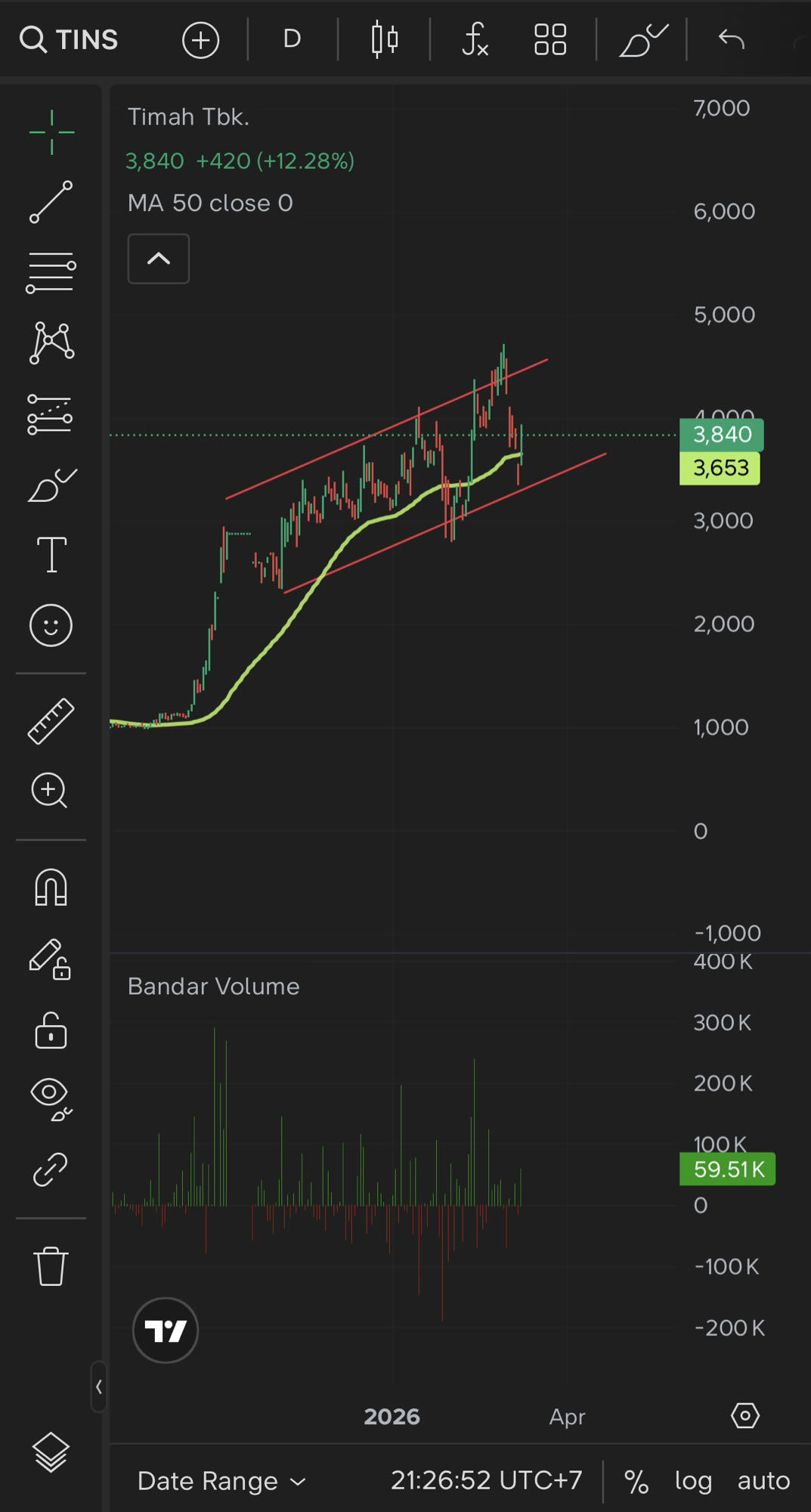
Task: Open the TINS symbol search
Action: [x=70, y=39]
